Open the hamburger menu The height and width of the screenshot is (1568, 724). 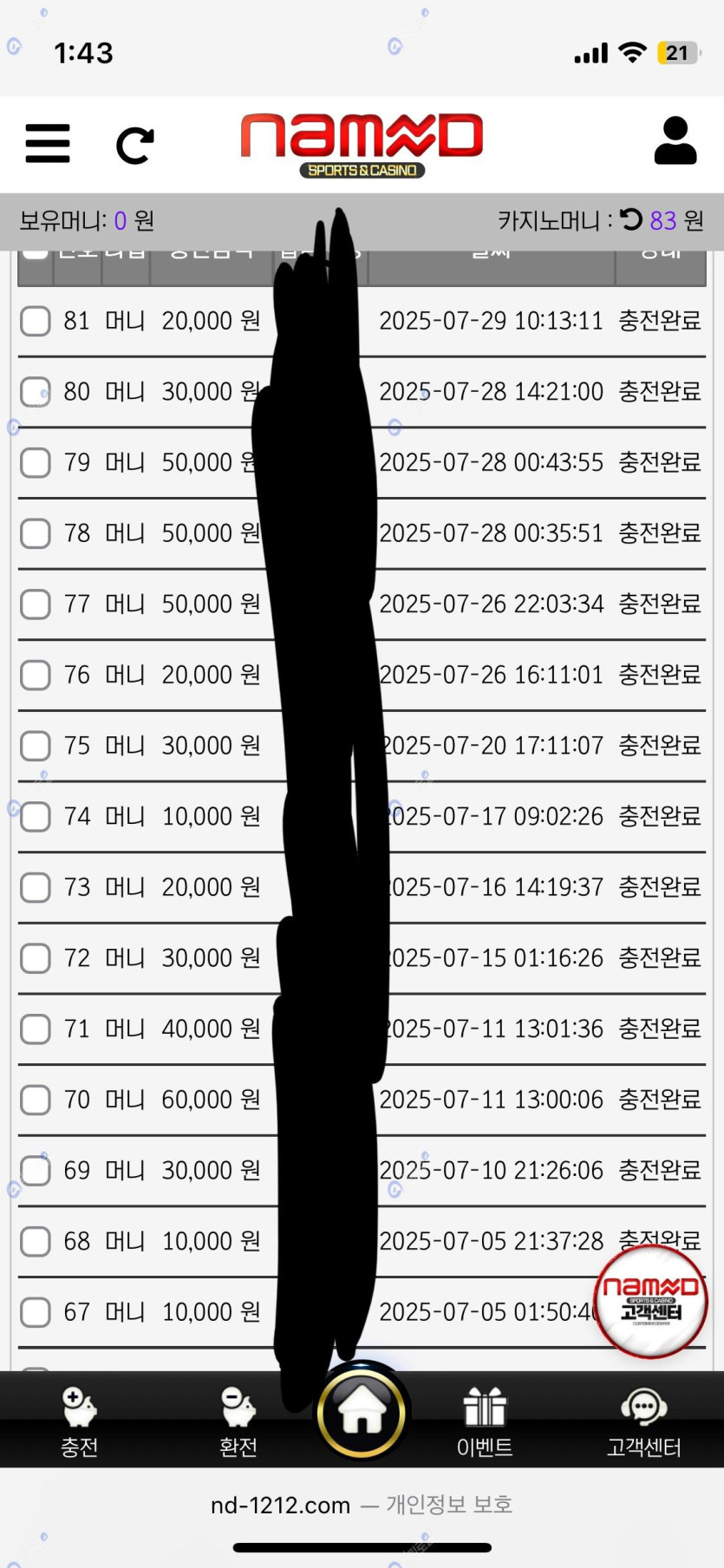[x=47, y=143]
